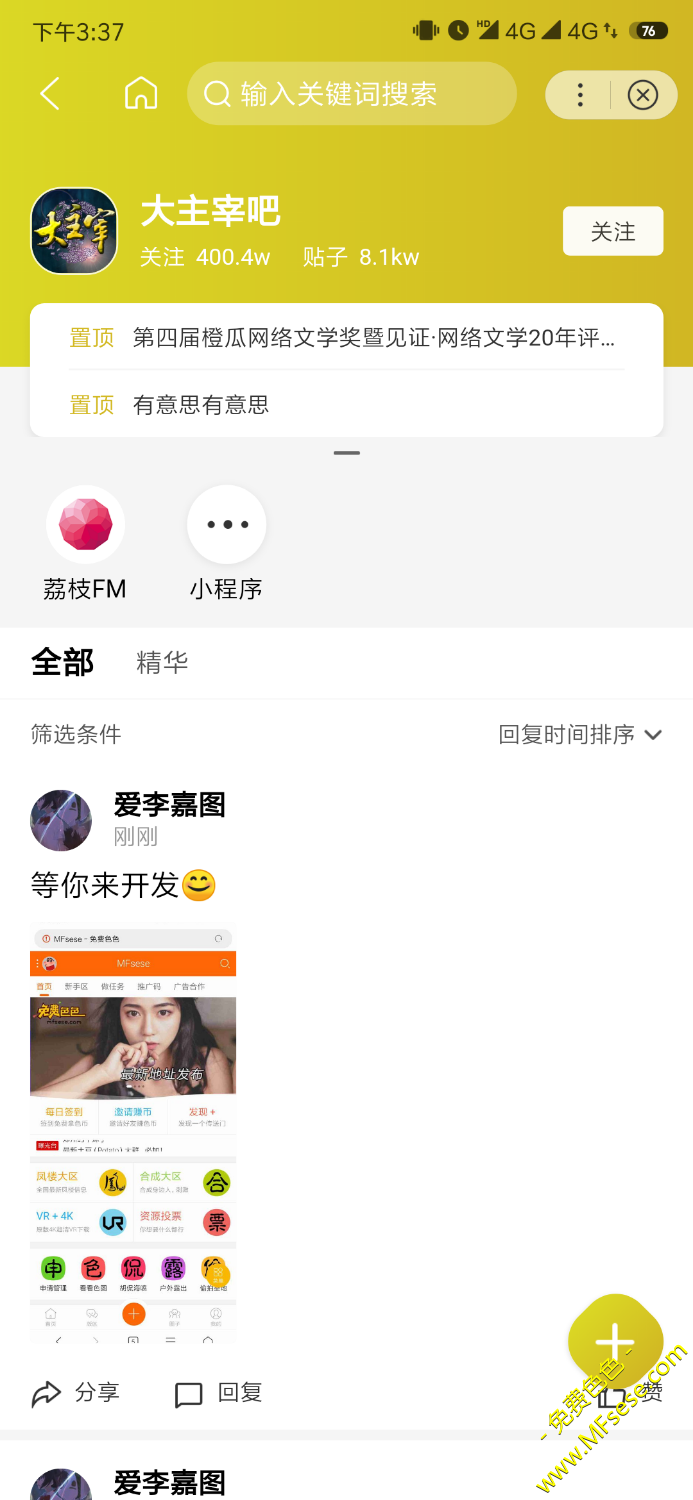Create a new post with the plus button
The image size is (693, 1500).
pos(615,1341)
